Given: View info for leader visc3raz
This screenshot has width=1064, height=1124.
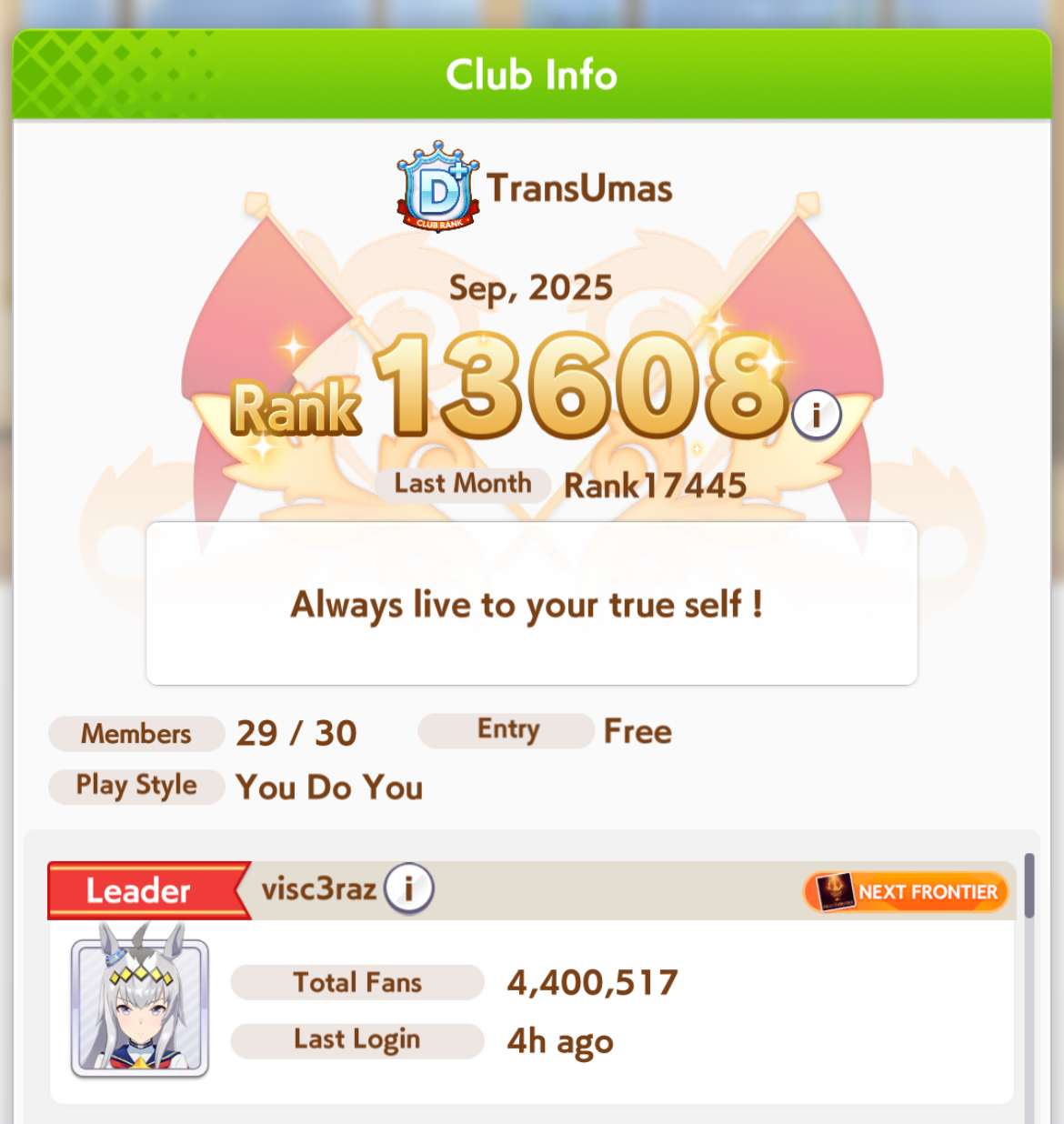Looking at the screenshot, I should pyautogui.click(x=408, y=888).
